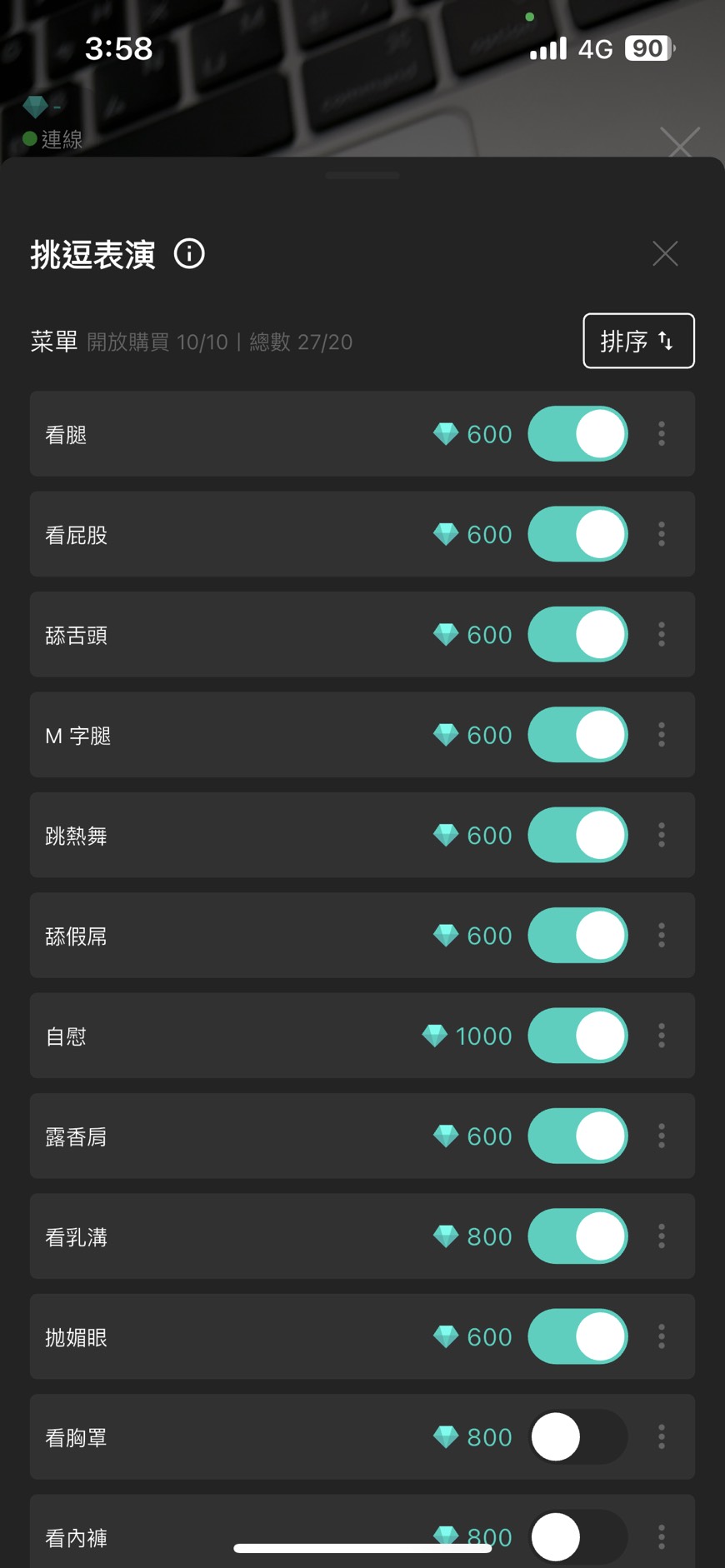Toggle off the 露香肩 item
The height and width of the screenshot is (1568, 725).
577,1136
